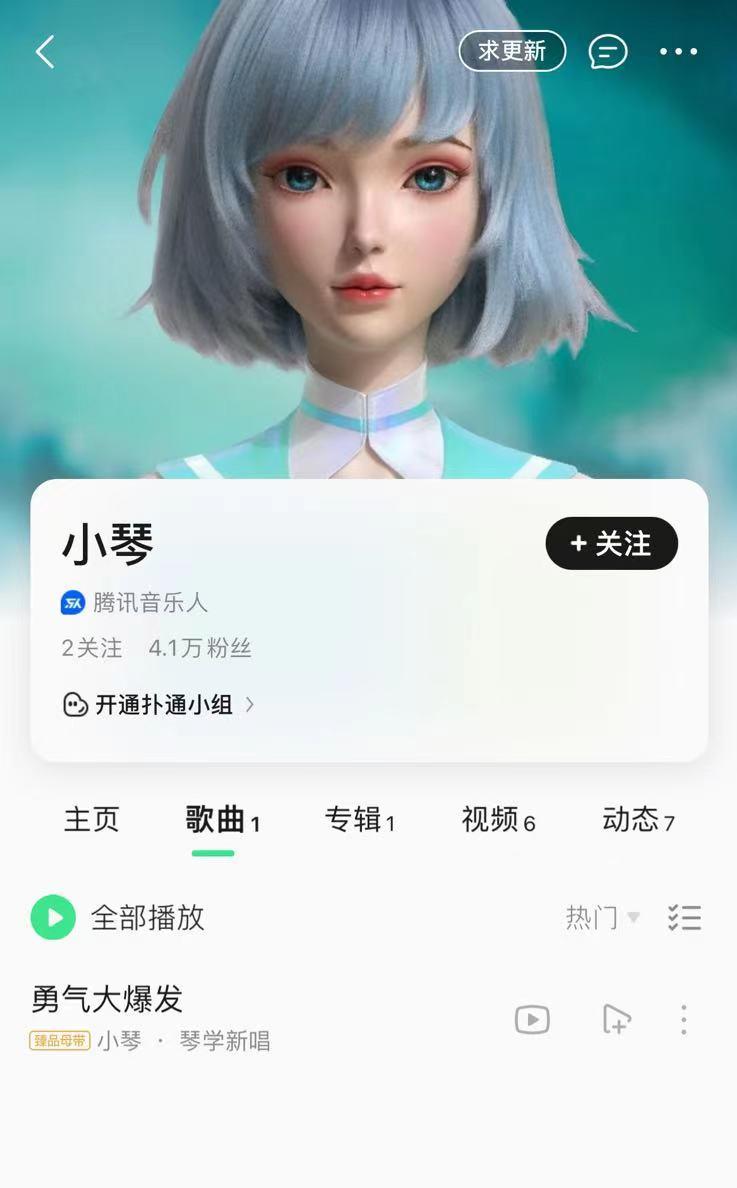Switch to the 主页 tab

tap(92, 820)
